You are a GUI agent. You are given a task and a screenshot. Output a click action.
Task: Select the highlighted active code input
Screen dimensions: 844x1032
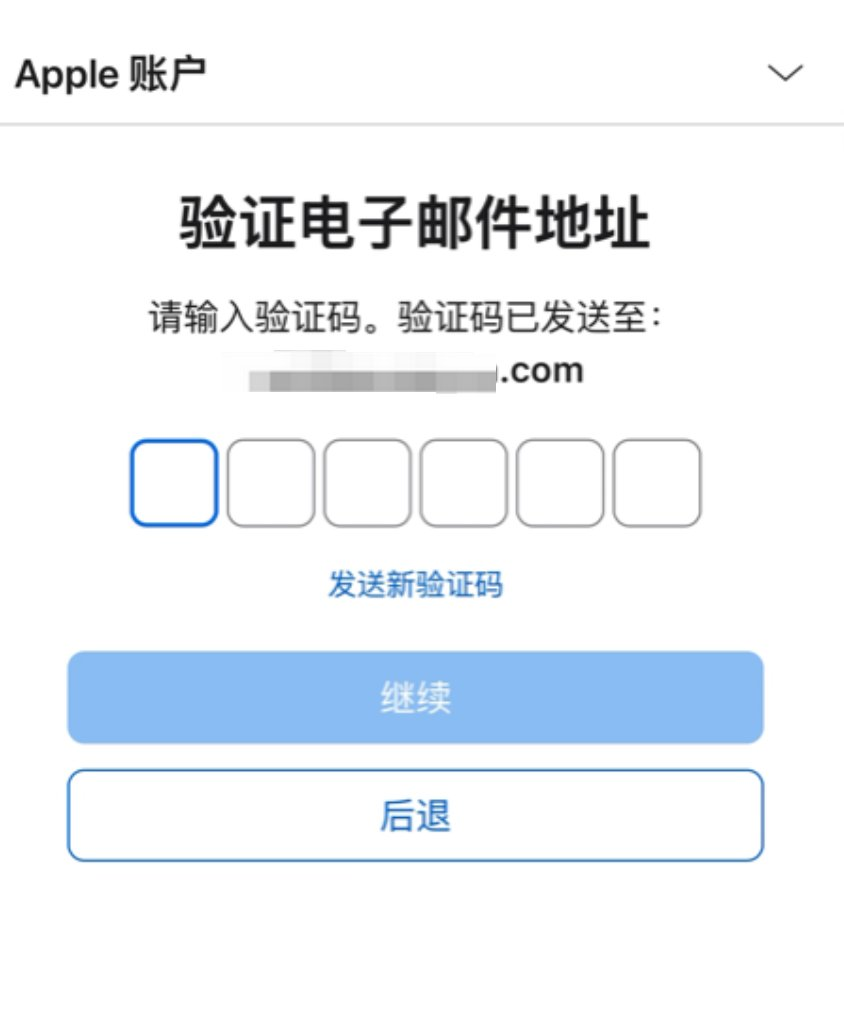pos(173,481)
